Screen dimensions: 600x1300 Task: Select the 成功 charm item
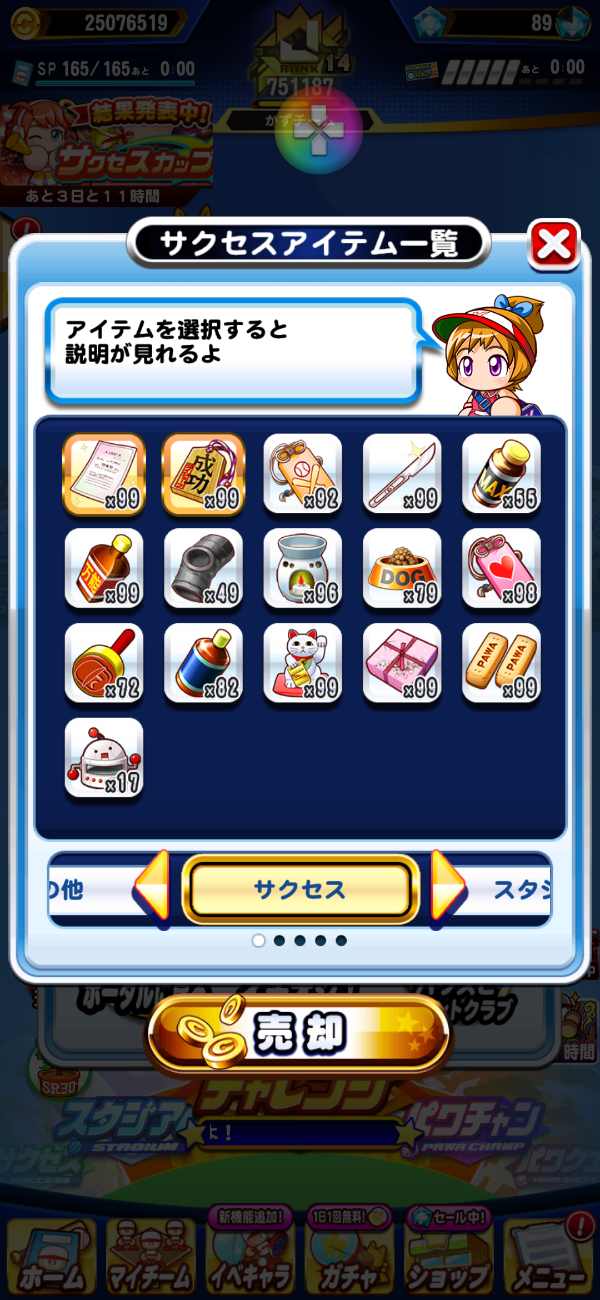(203, 474)
